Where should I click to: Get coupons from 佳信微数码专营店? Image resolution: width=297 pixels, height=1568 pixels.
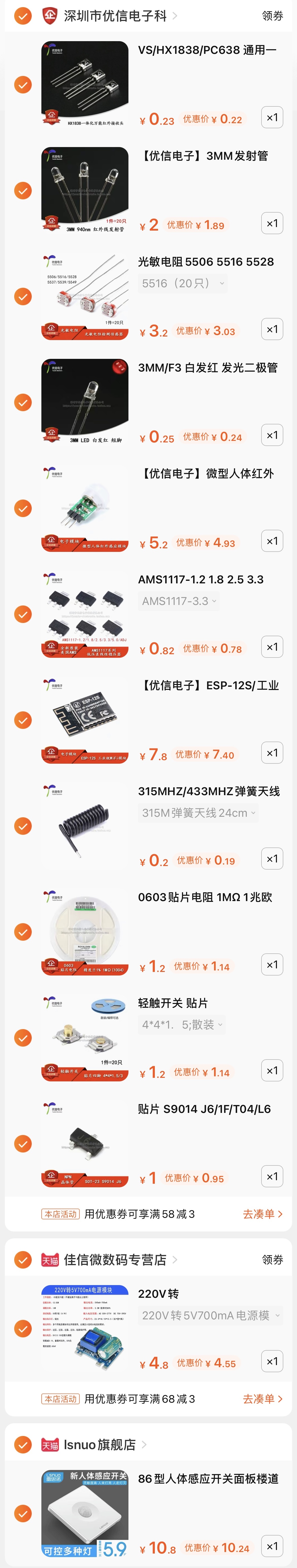[x=272, y=1259]
